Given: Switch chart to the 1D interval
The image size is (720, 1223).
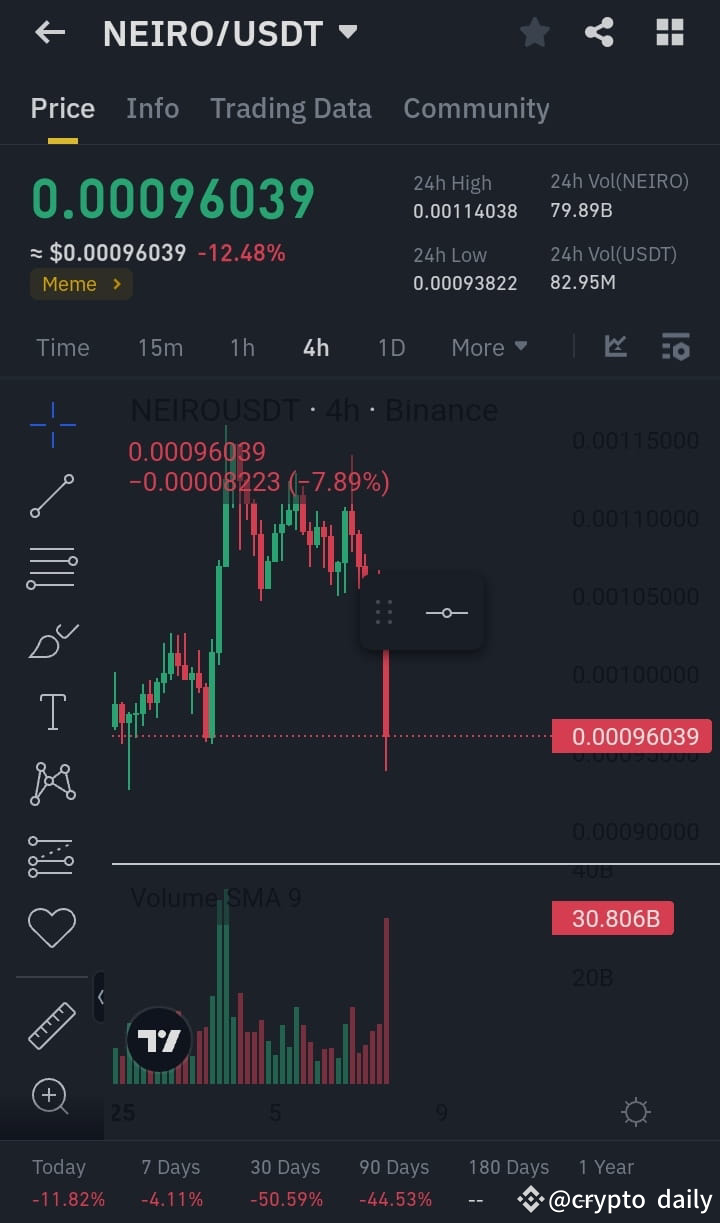Looking at the screenshot, I should tap(390, 347).
